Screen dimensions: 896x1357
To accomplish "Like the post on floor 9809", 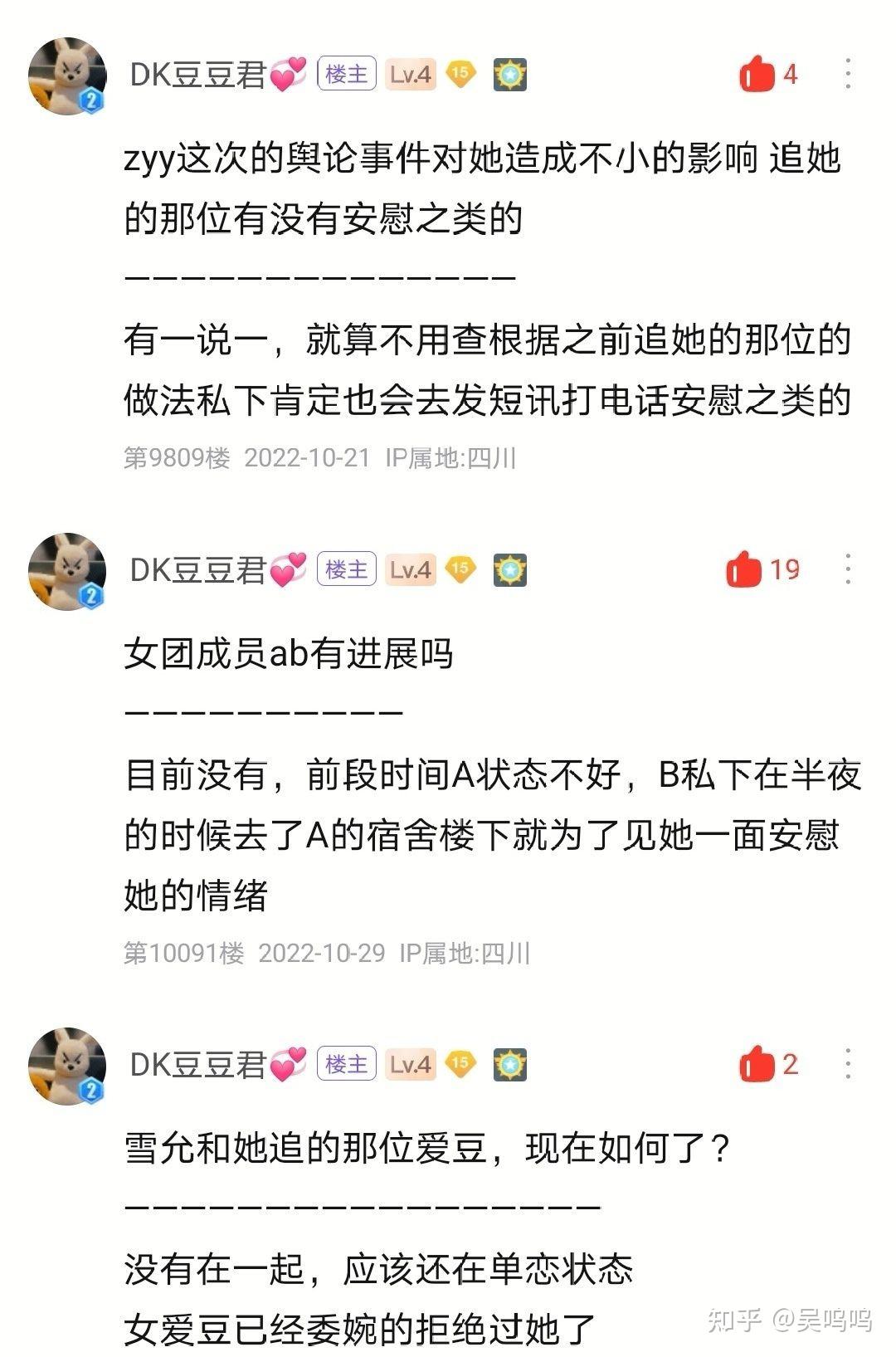I will point(757,75).
